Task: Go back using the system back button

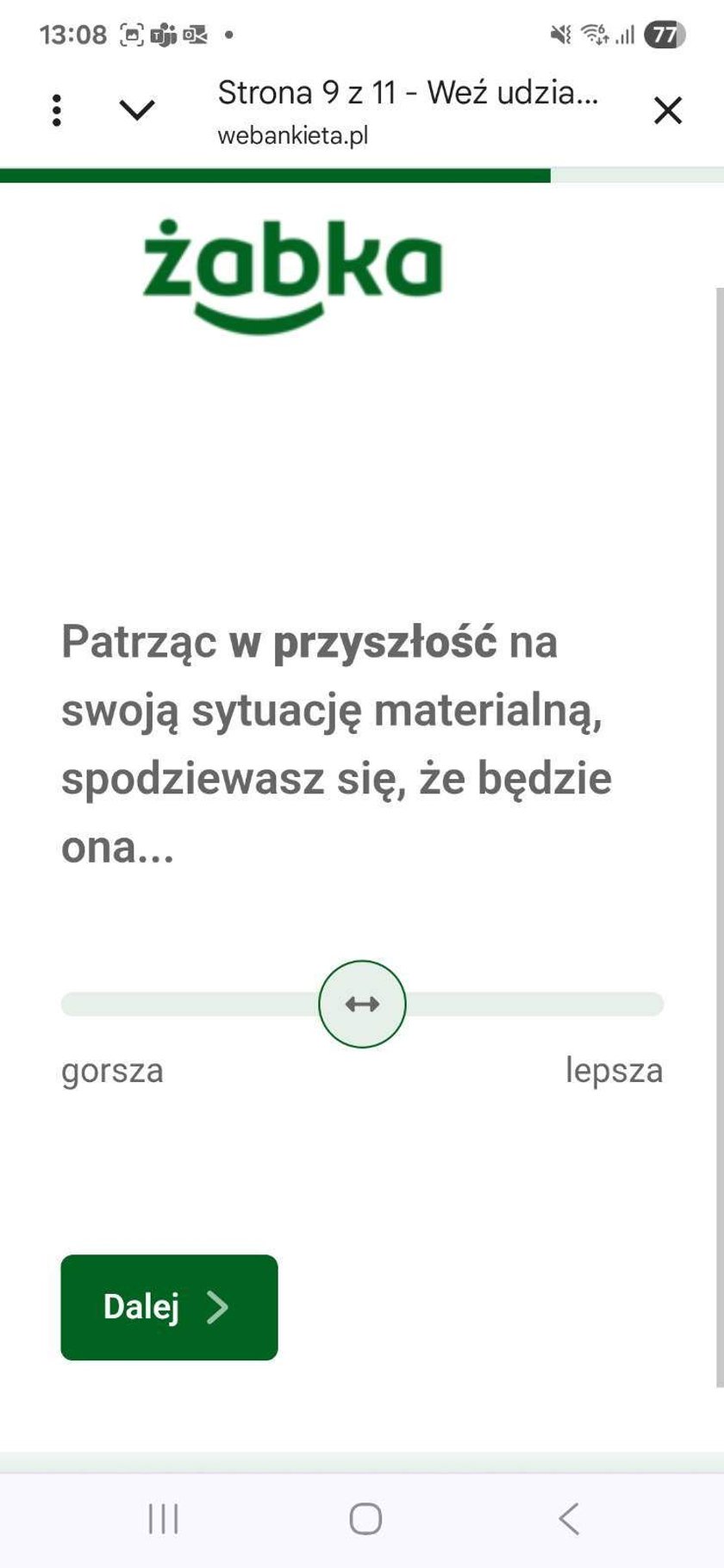Action: [x=568, y=1518]
